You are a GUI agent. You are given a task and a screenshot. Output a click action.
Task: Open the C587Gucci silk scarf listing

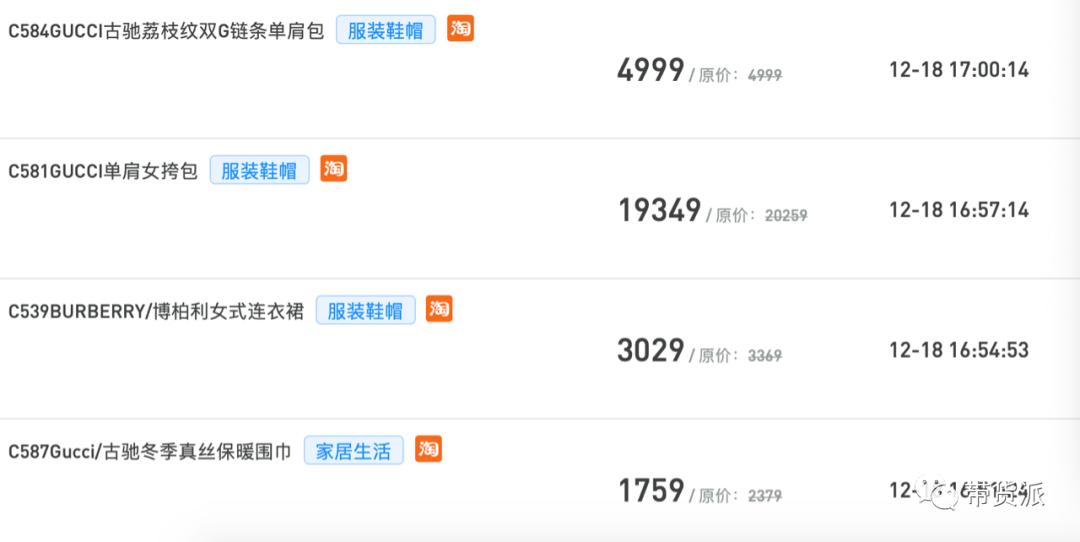(x=149, y=452)
